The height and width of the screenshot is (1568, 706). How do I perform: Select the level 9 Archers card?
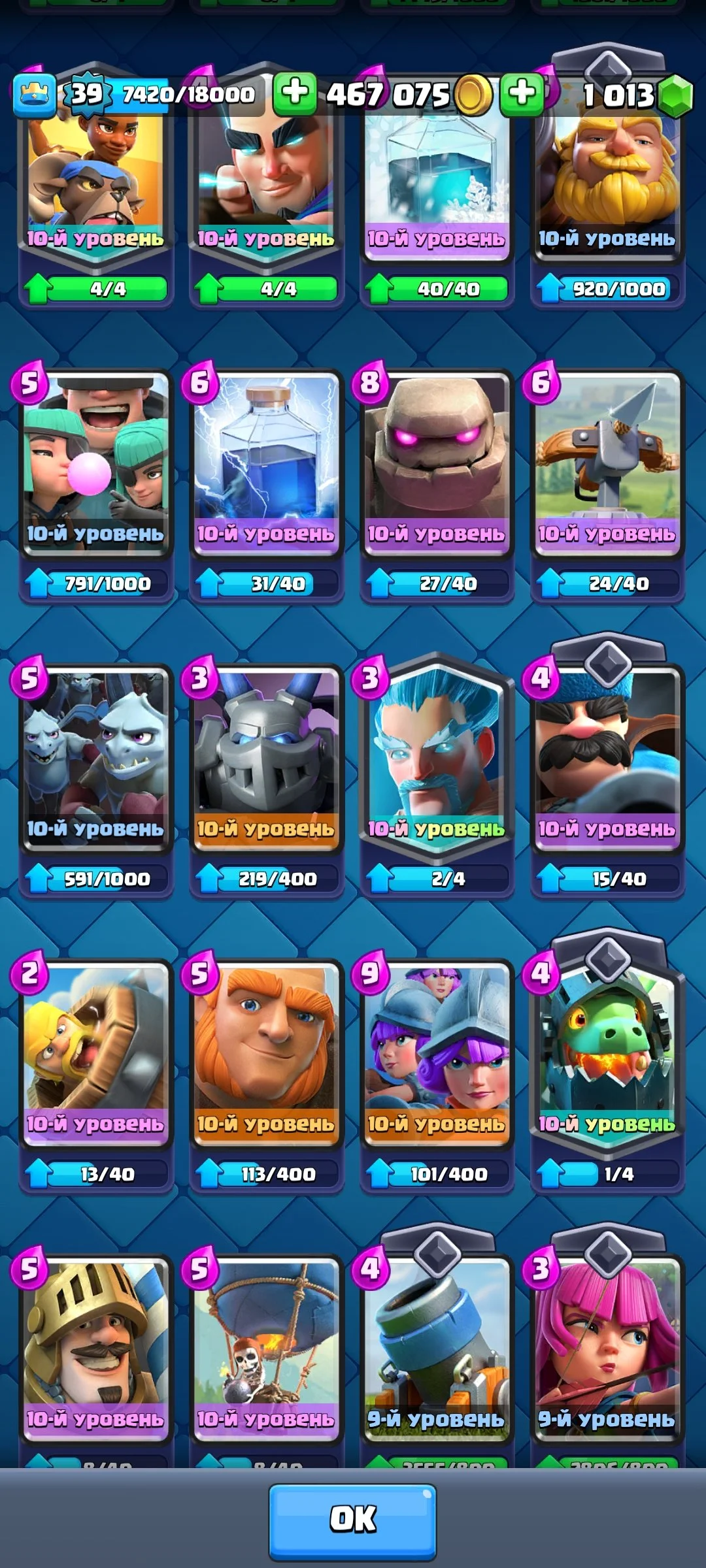pos(607,1346)
